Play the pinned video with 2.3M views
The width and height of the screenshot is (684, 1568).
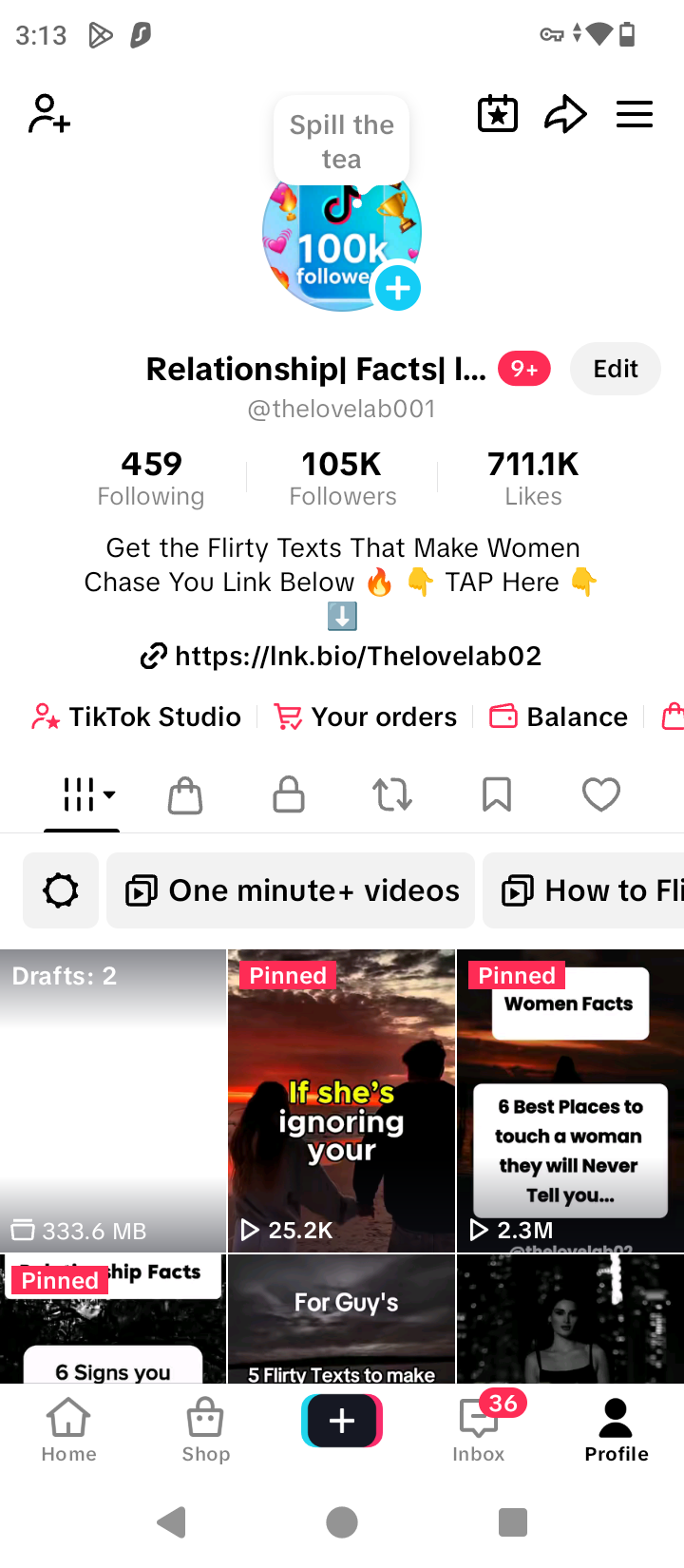pos(570,1100)
